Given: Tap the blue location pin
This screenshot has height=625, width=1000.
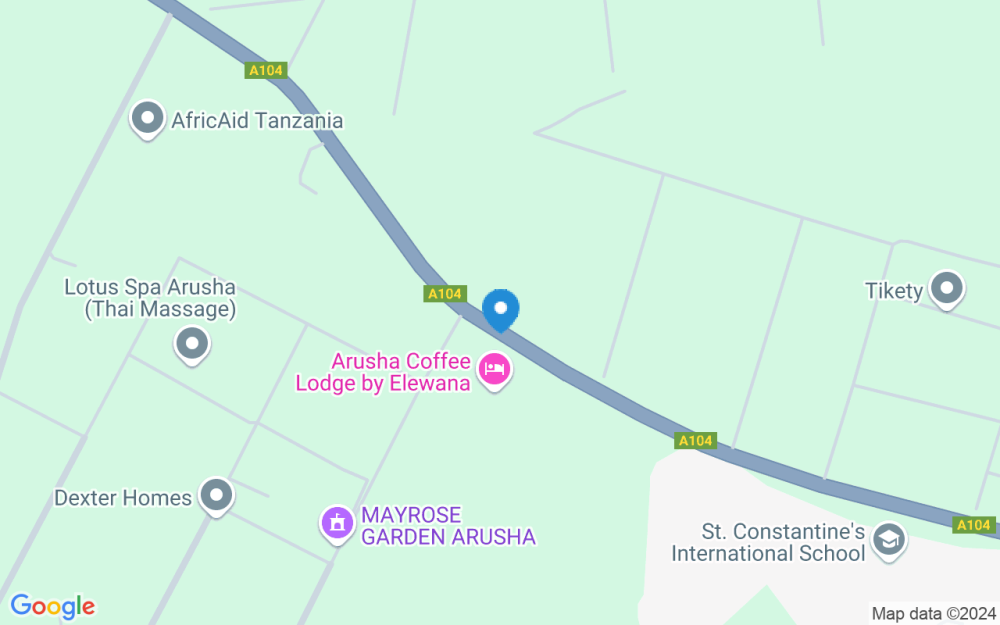Looking at the screenshot, I should pos(500,308).
